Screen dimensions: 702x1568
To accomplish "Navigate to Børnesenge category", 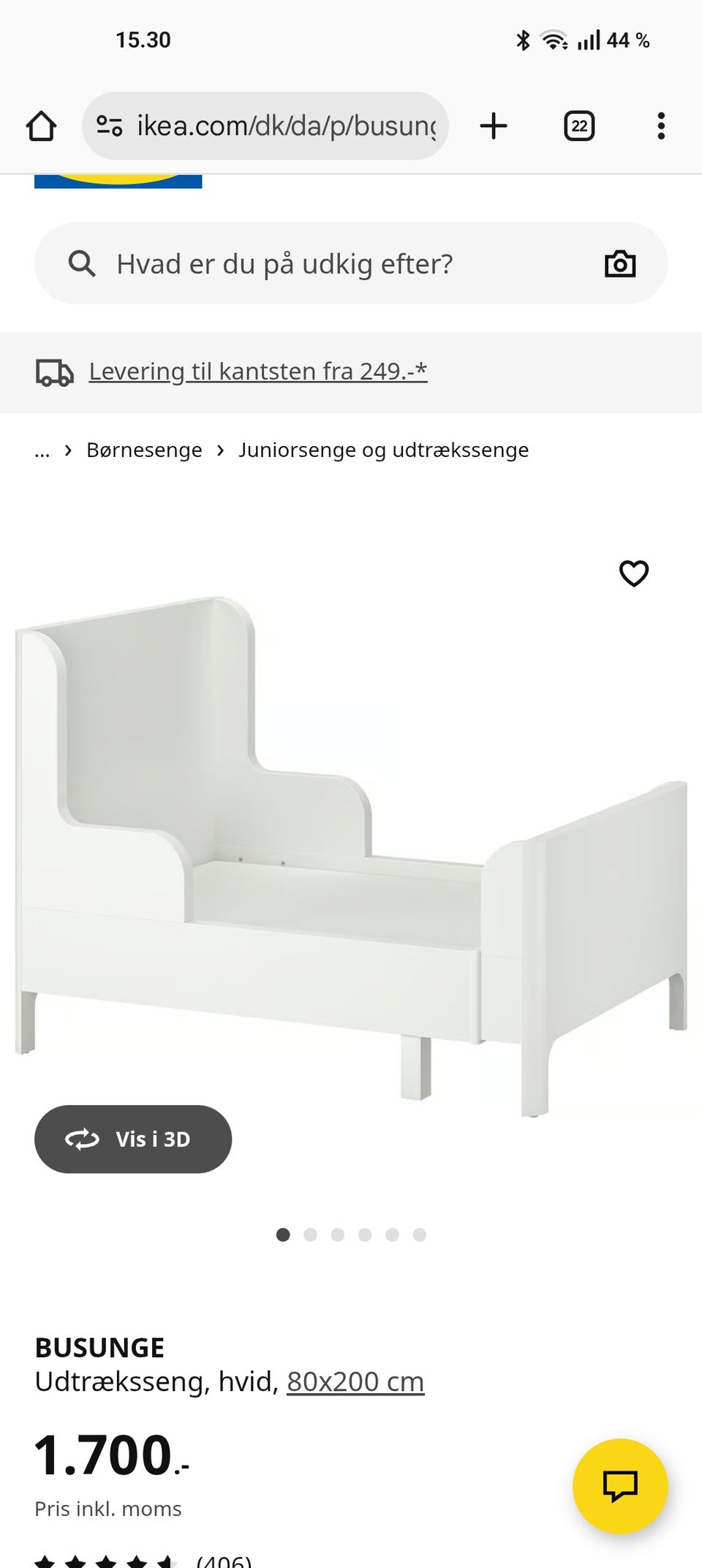I will pyautogui.click(x=144, y=450).
